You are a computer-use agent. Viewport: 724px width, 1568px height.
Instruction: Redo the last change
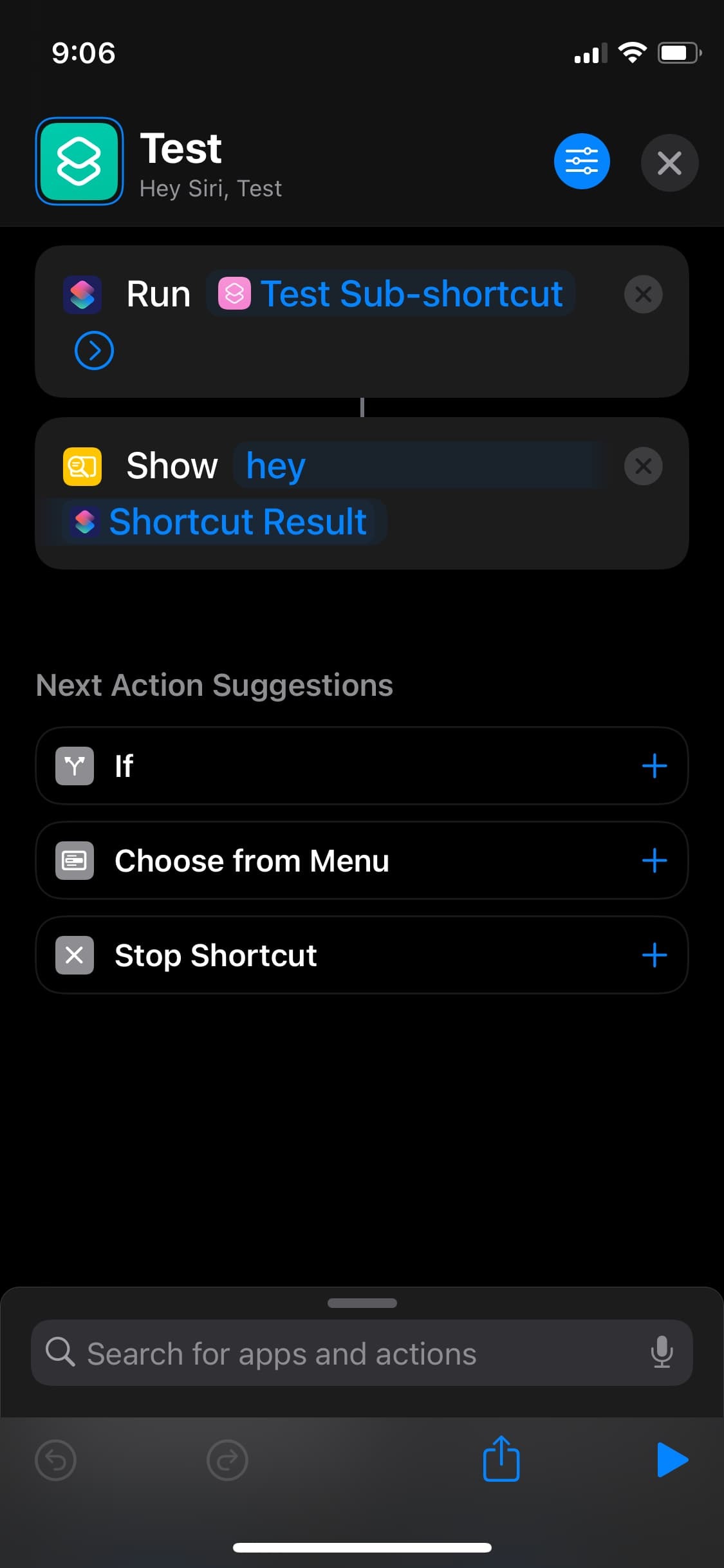(x=227, y=1460)
